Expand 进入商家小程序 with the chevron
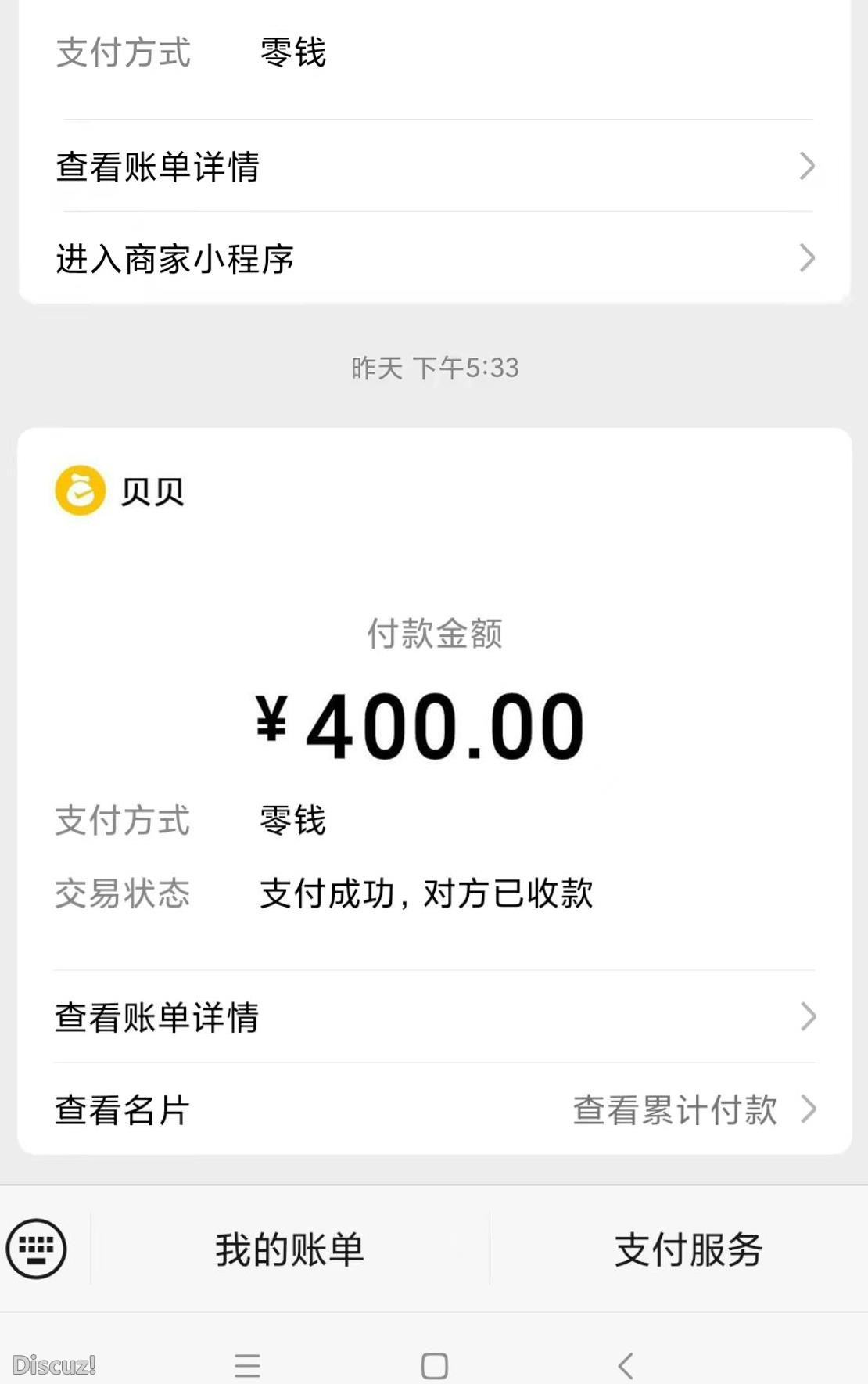The height and width of the screenshot is (1384, 868). tap(807, 257)
